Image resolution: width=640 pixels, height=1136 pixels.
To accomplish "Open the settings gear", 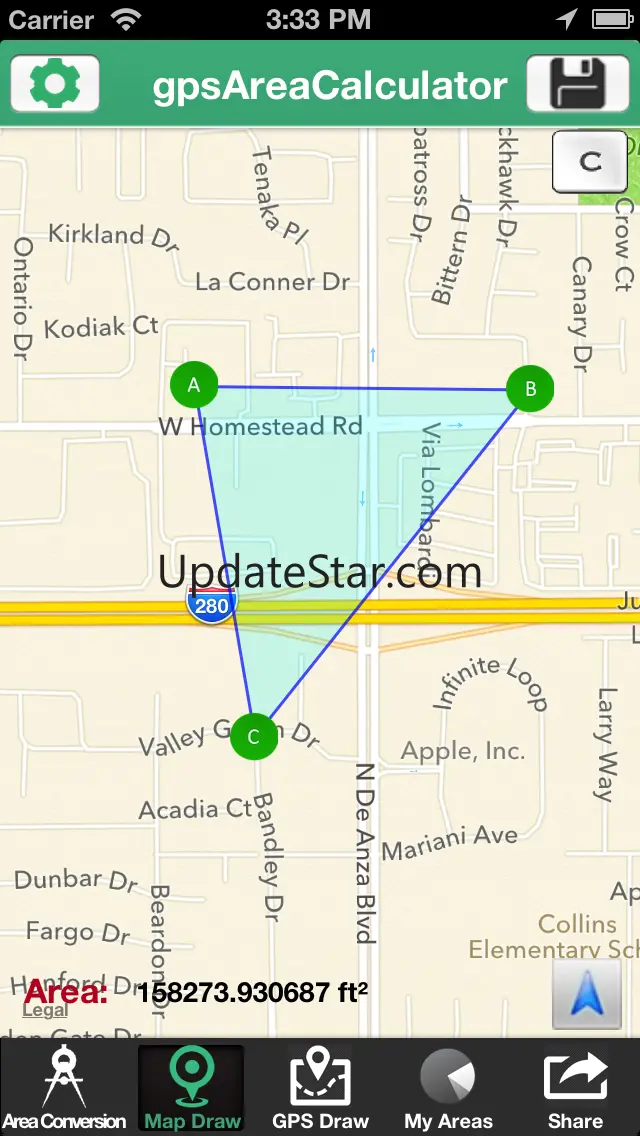I will (54, 84).
